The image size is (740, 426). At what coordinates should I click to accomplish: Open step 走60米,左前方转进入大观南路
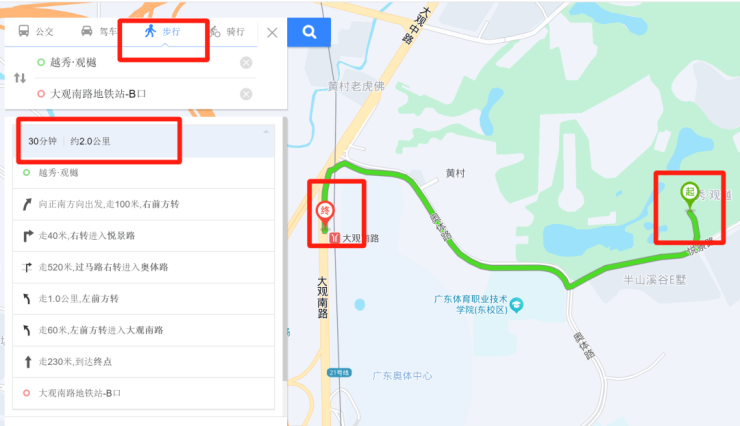(x=140, y=329)
